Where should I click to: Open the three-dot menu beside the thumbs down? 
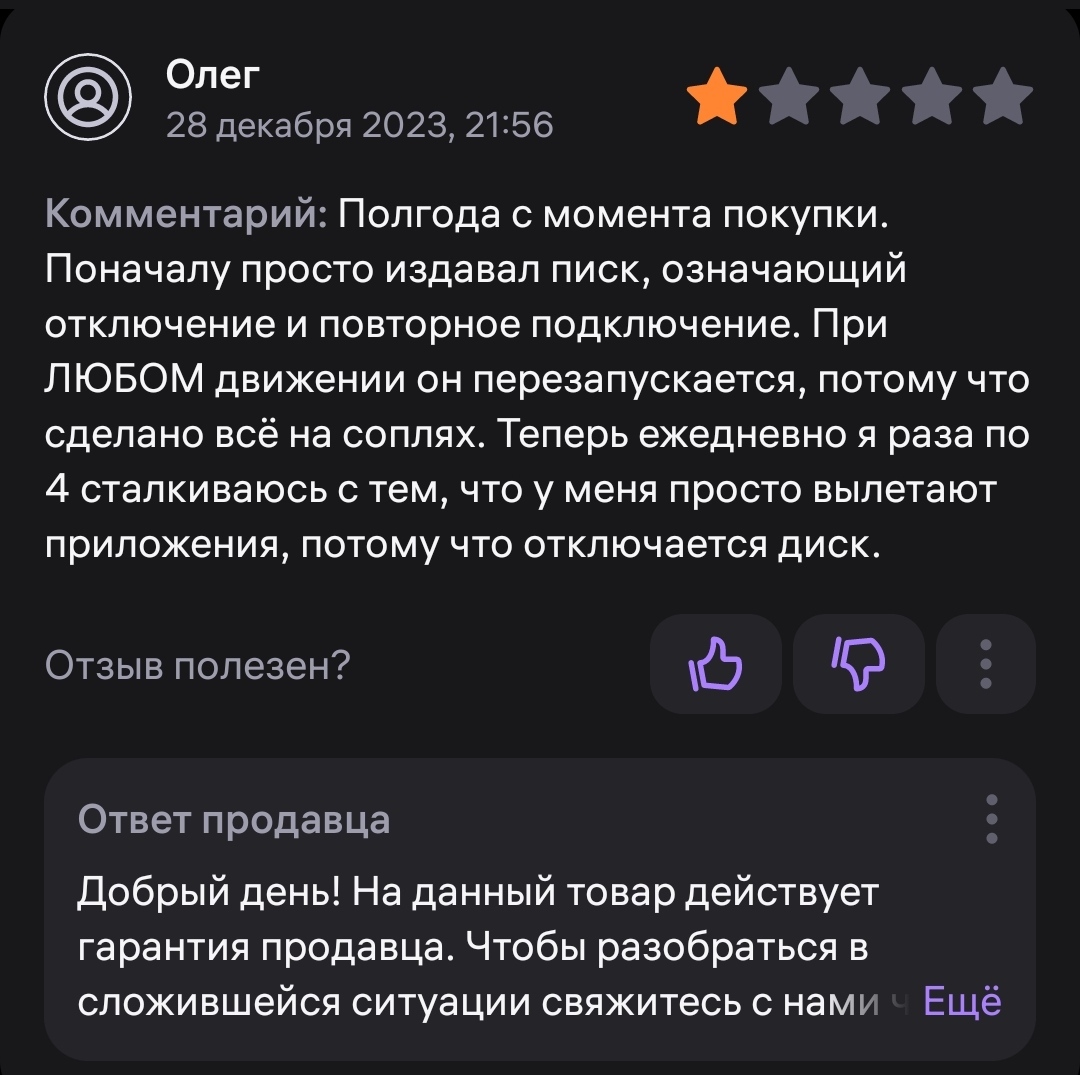[985, 664]
